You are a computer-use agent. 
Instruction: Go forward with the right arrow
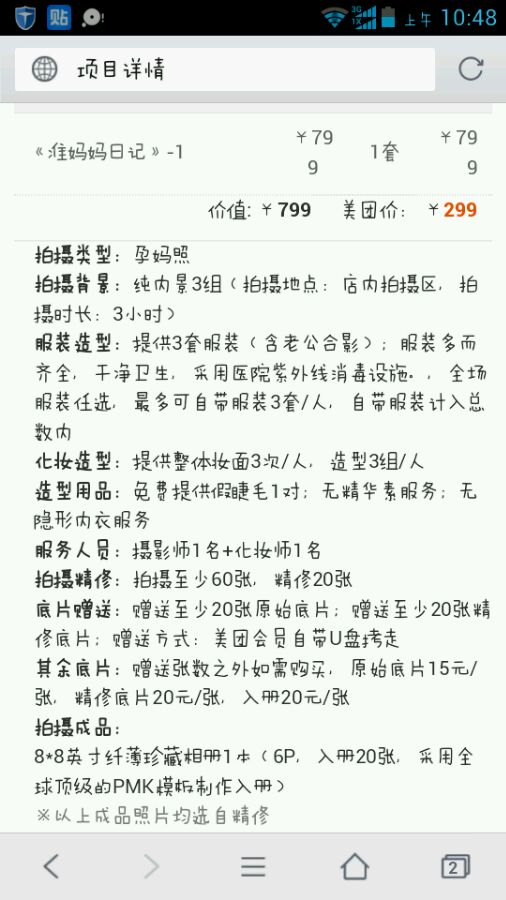tap(151, 866)
